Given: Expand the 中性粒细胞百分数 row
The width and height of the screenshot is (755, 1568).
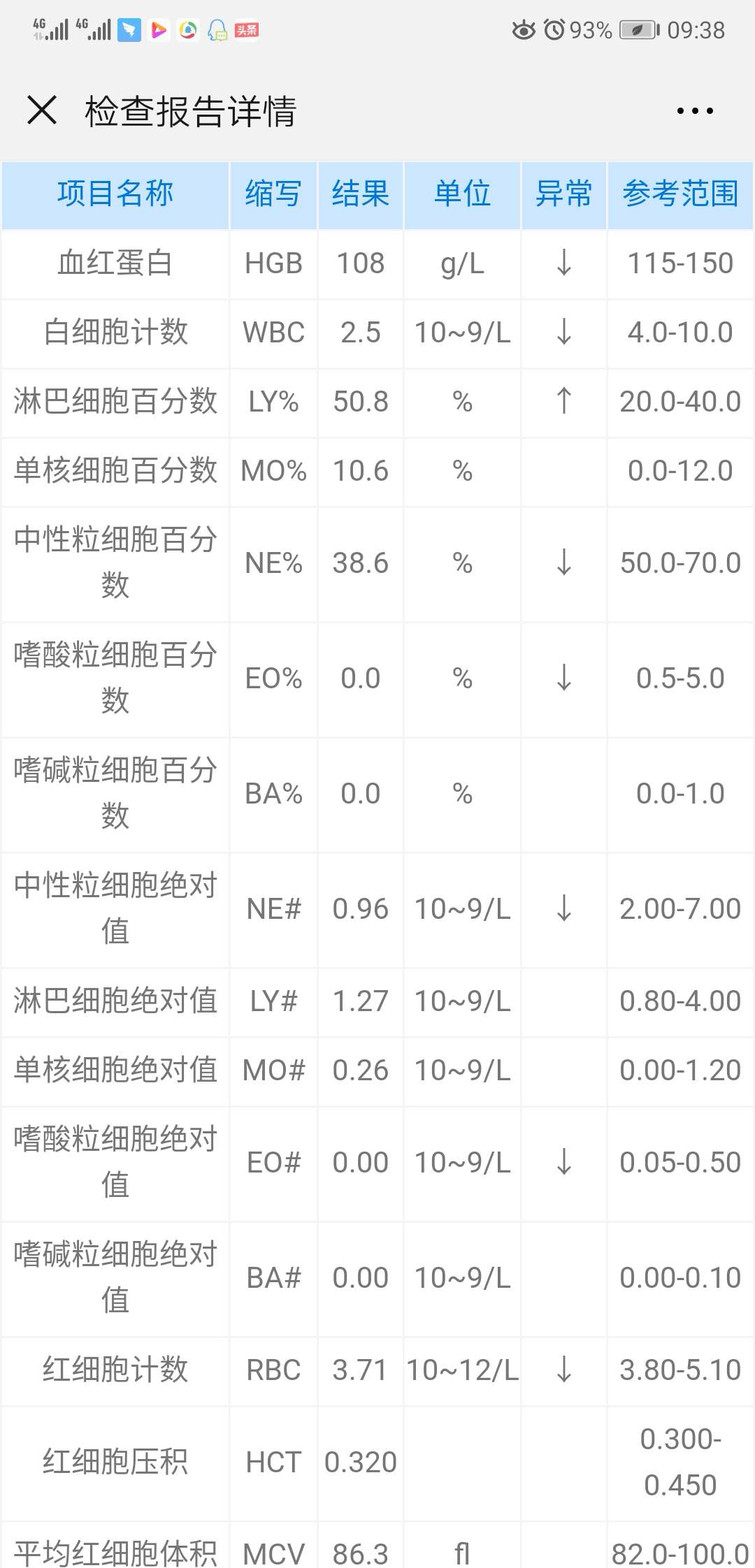Looking at the screenshot, I should coord(115,562).
